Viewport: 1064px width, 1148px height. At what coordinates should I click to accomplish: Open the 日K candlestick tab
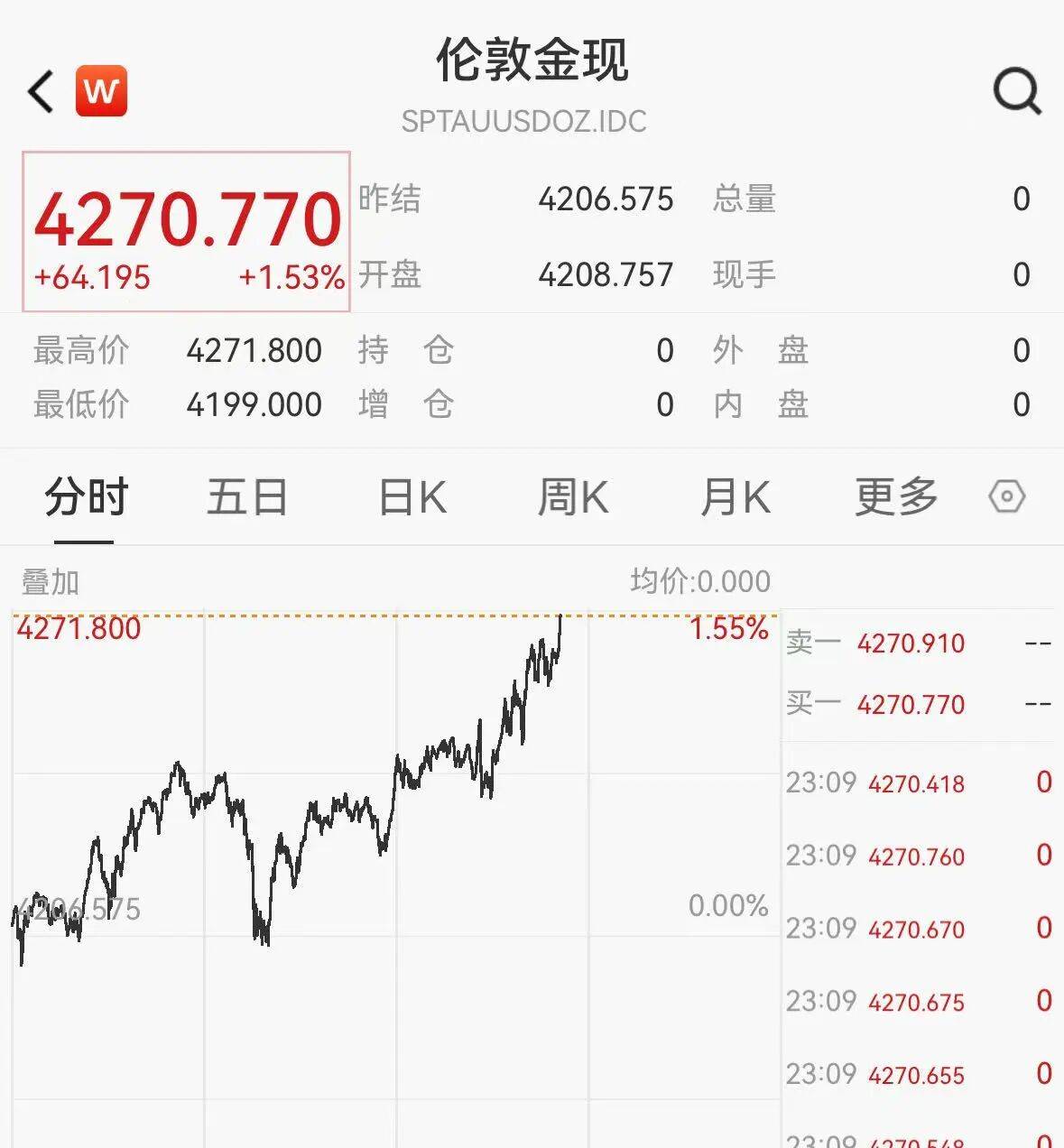coord(411,495)
